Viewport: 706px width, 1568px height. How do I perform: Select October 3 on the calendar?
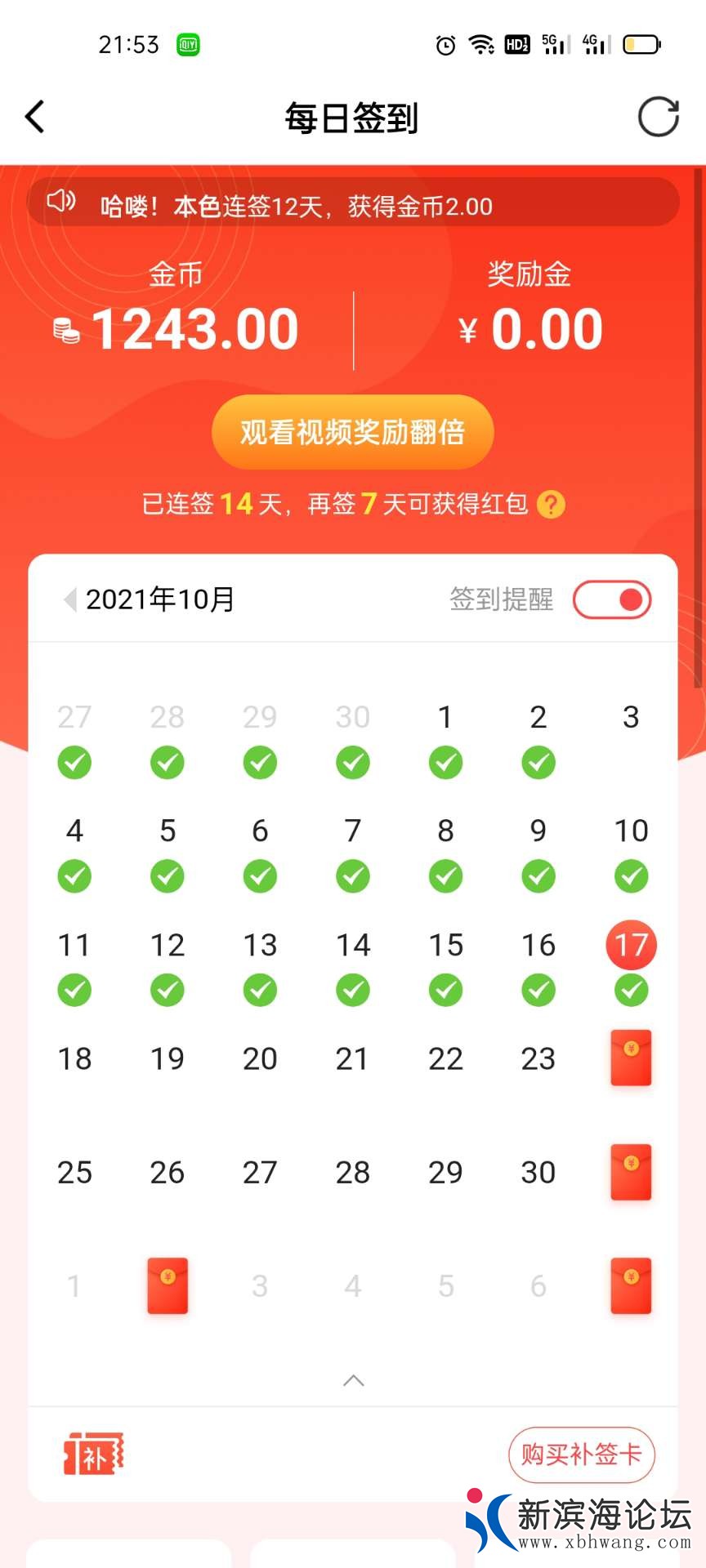click(631, 718)
